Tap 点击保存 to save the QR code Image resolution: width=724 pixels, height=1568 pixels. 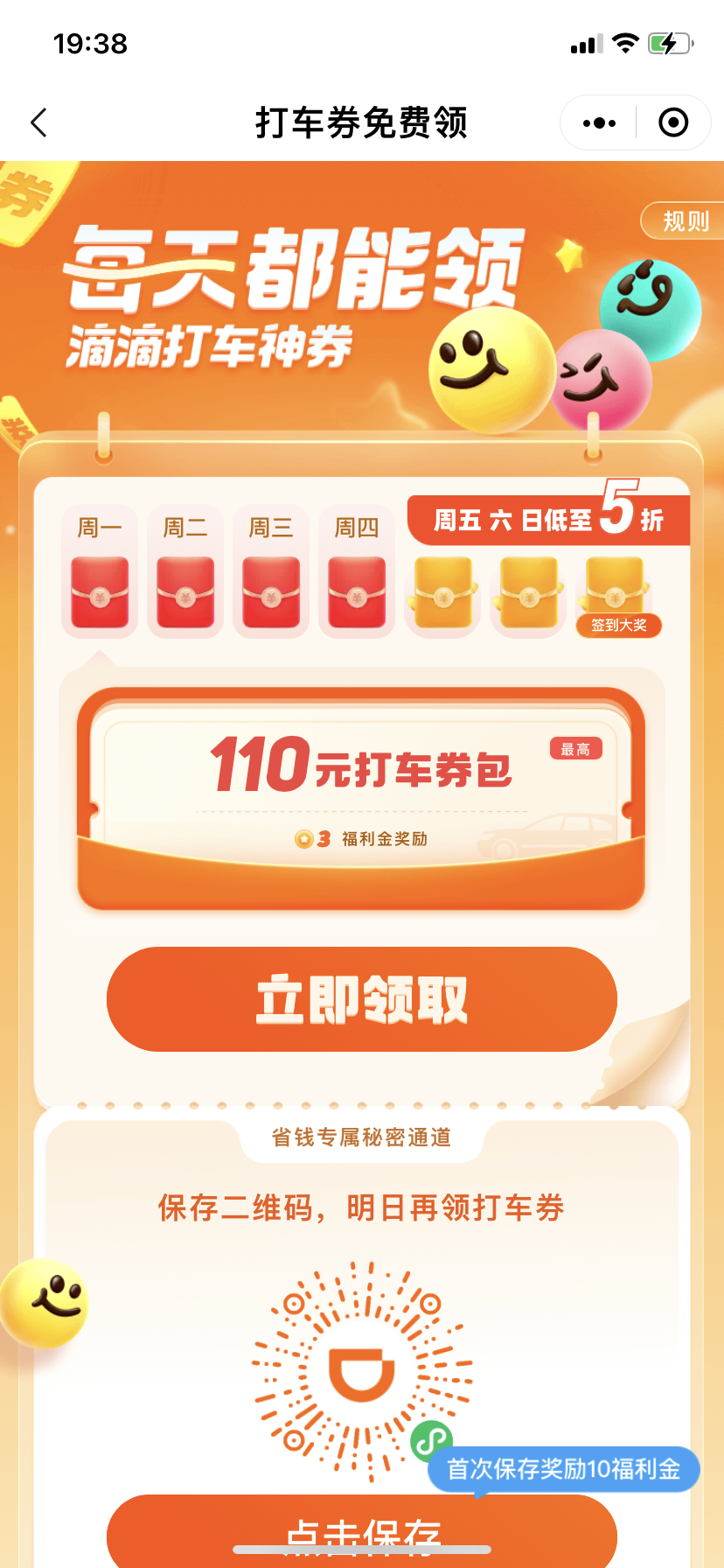pyautogui.click(x=362, y=1531)
